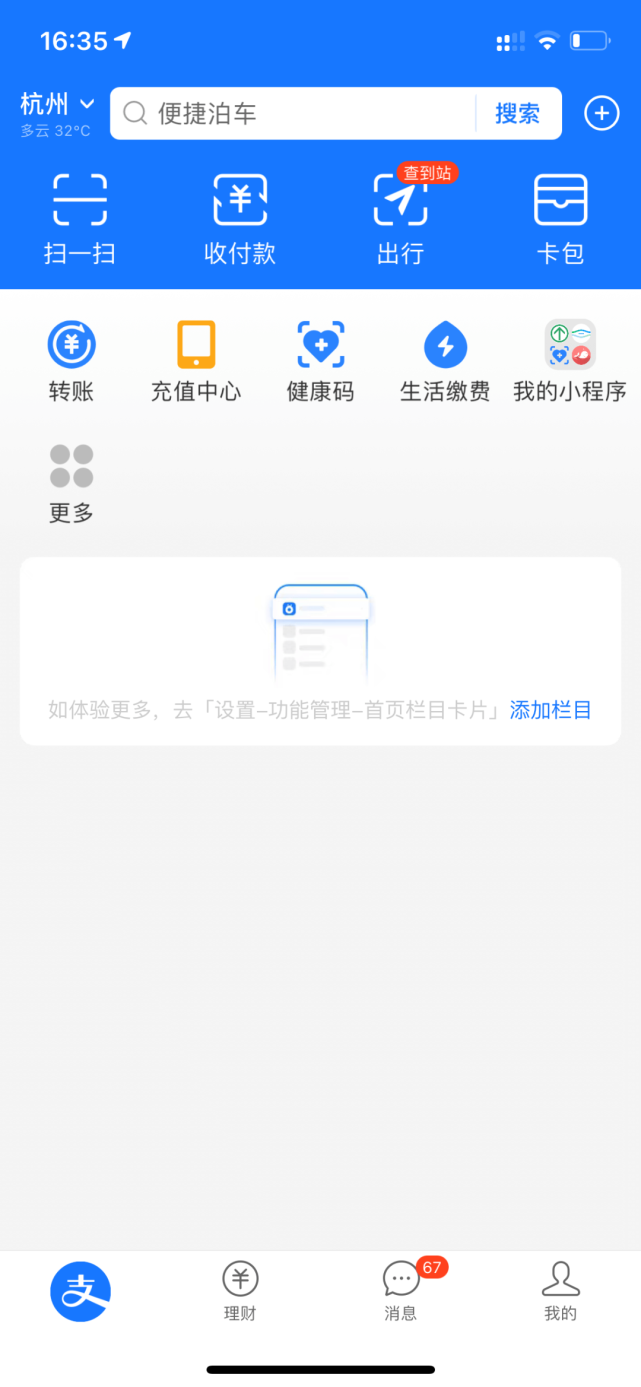
Task: Switch to the 我的 tab
Action: 560,1292
